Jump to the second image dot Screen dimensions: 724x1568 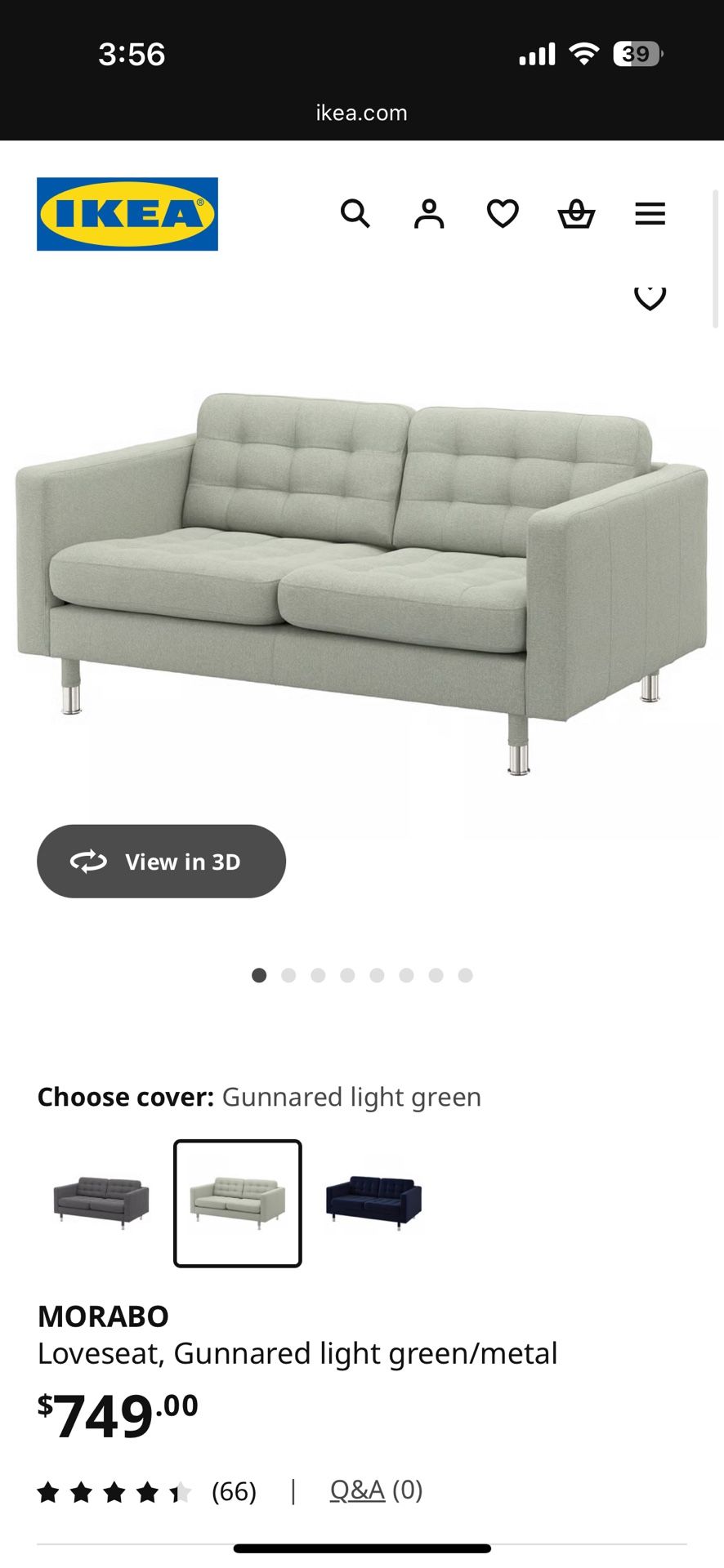pyautogui.click(x=288, y=975)
